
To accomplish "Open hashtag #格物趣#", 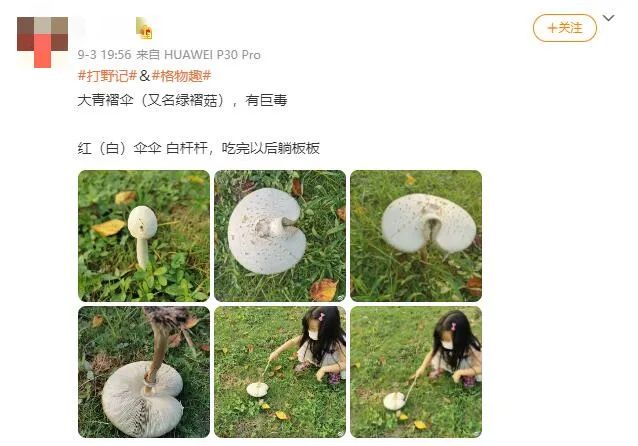I will 181,75.
